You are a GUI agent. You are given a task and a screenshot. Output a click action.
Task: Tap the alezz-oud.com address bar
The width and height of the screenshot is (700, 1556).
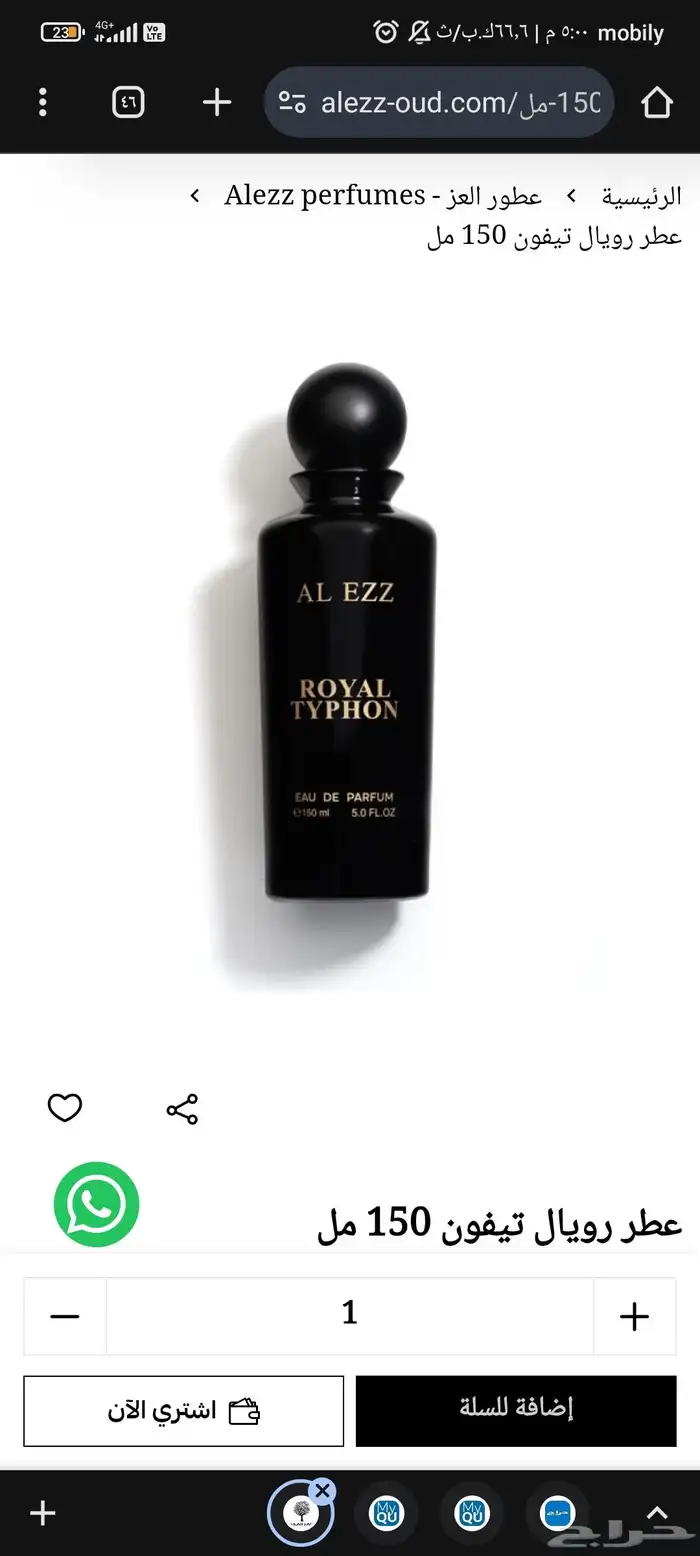(x=440, y=102)
